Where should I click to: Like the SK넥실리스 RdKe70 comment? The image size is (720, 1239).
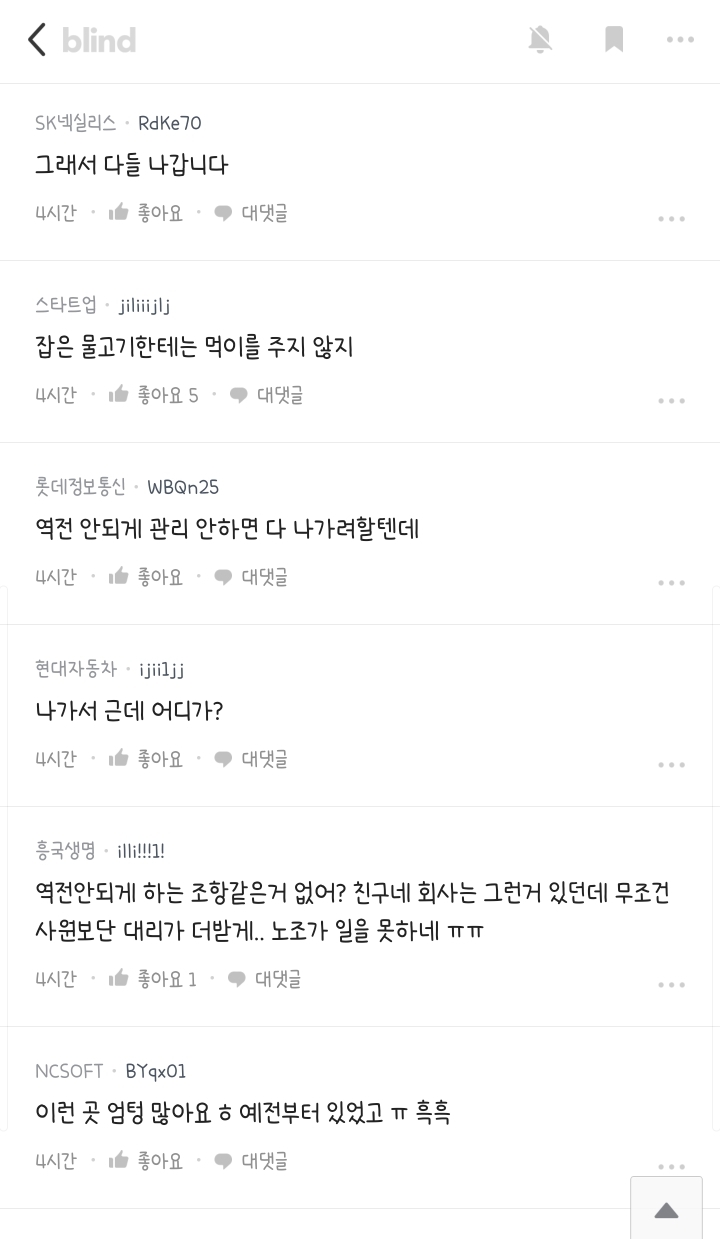pyautogui.click(x=146, y=213)
